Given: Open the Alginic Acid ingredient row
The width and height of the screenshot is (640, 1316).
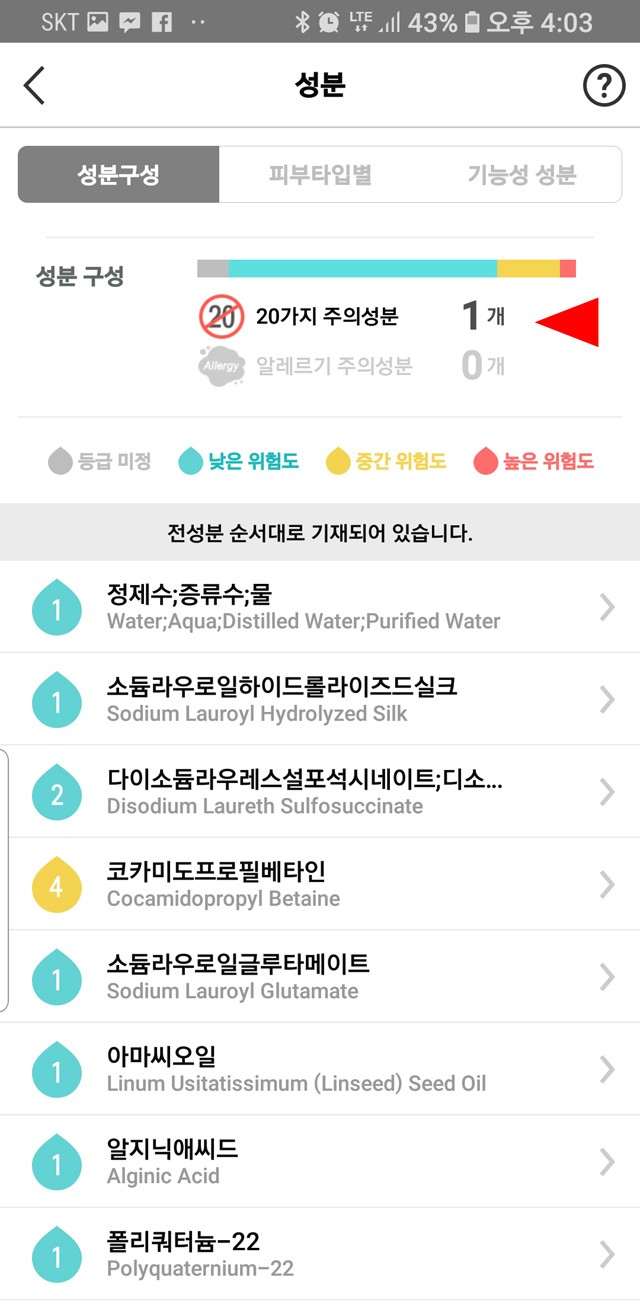Looking at the screenshot, I should point(320,1162).
